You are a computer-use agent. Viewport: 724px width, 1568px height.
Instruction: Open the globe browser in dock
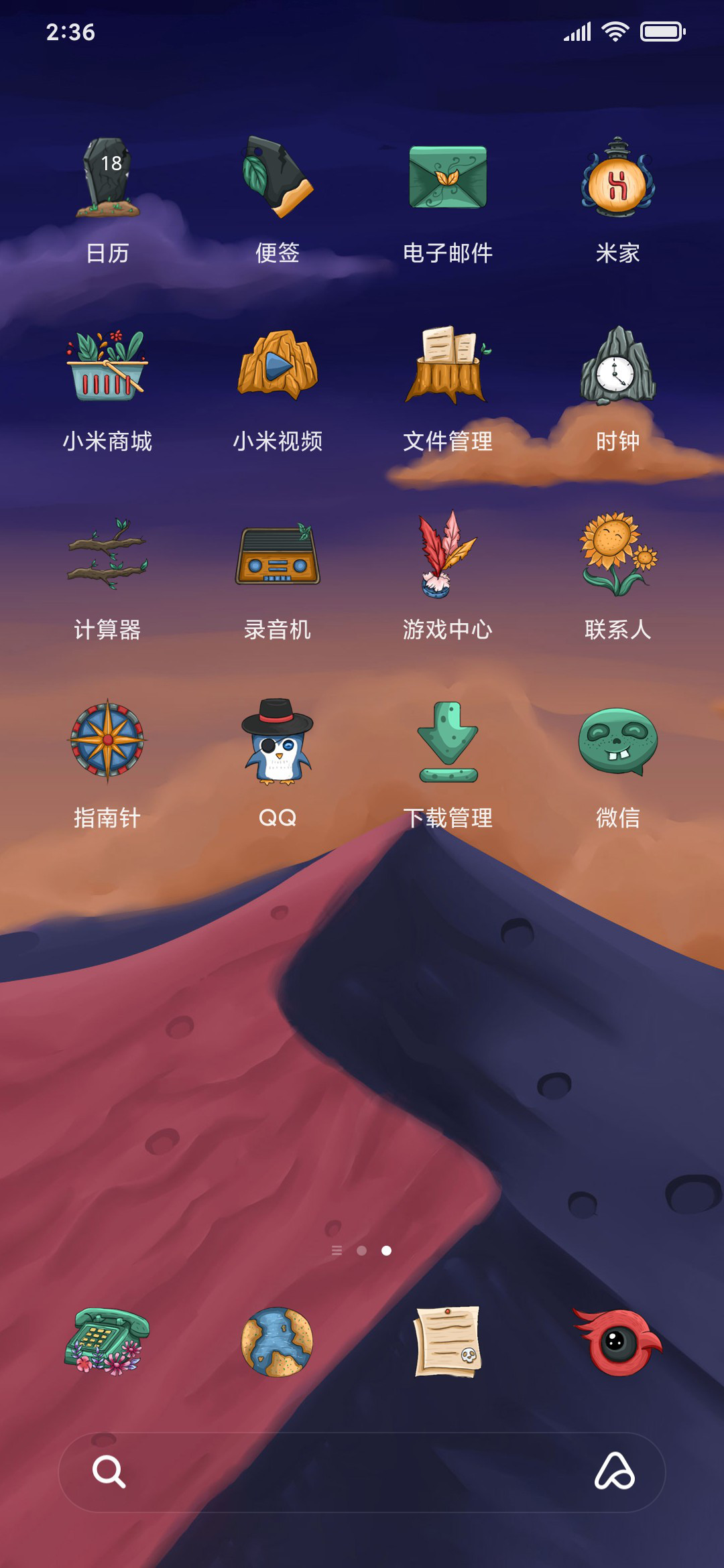pyautogui.click(x=278, y=1342)
